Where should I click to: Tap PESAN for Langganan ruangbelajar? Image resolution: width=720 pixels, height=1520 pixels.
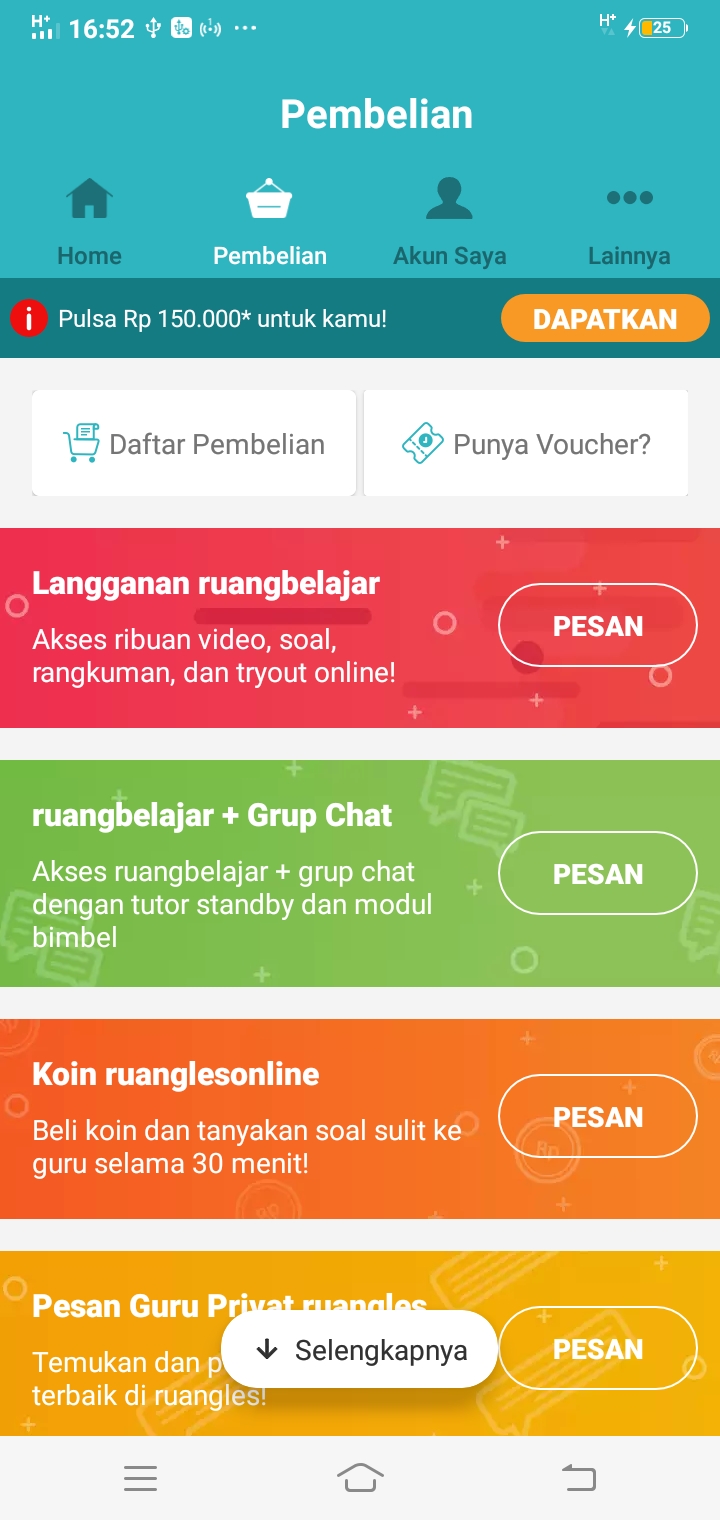pos(597,625)
